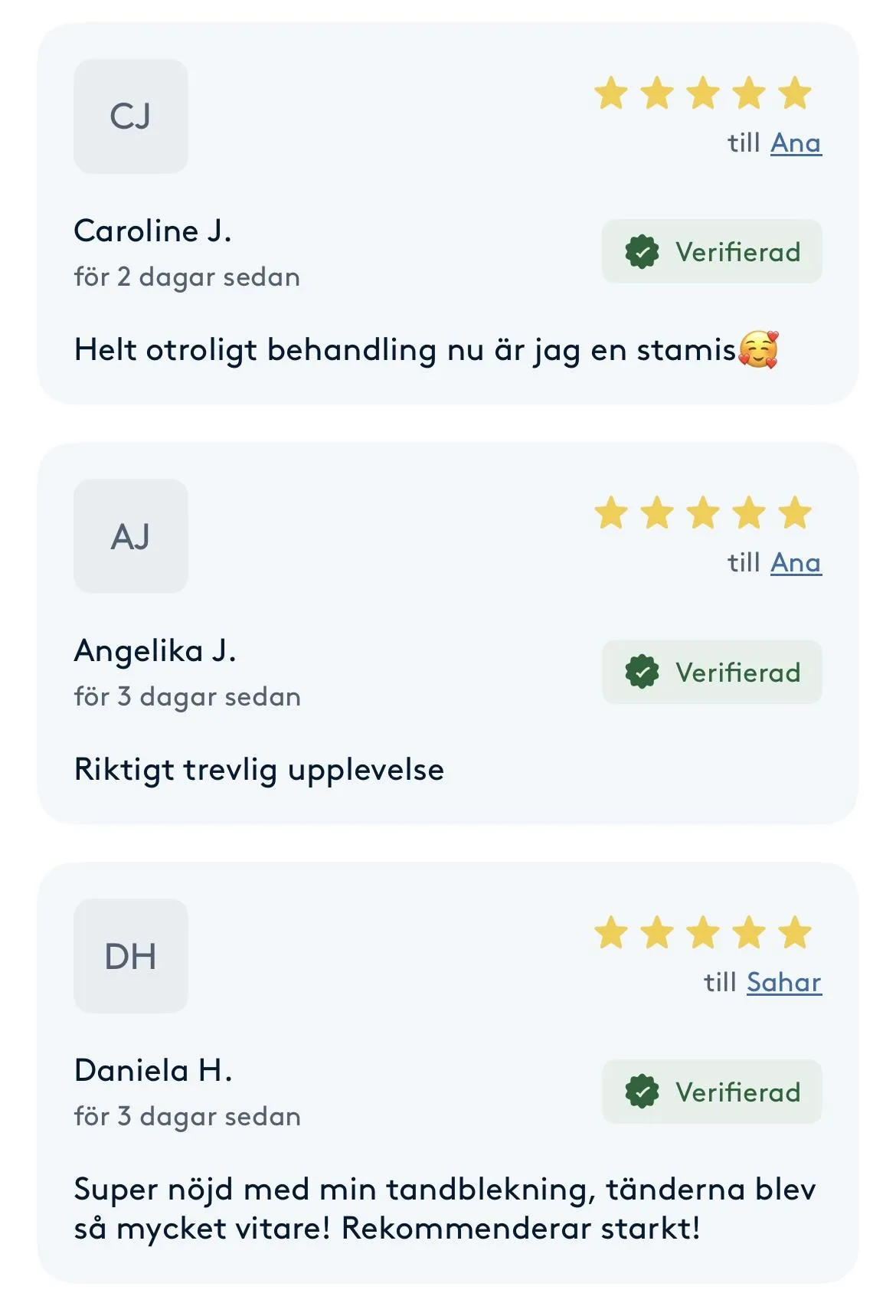This screenshot has width=896, height=1316.
Task: Open Ana's link in Caroline J.'s review
Action: 796,143
